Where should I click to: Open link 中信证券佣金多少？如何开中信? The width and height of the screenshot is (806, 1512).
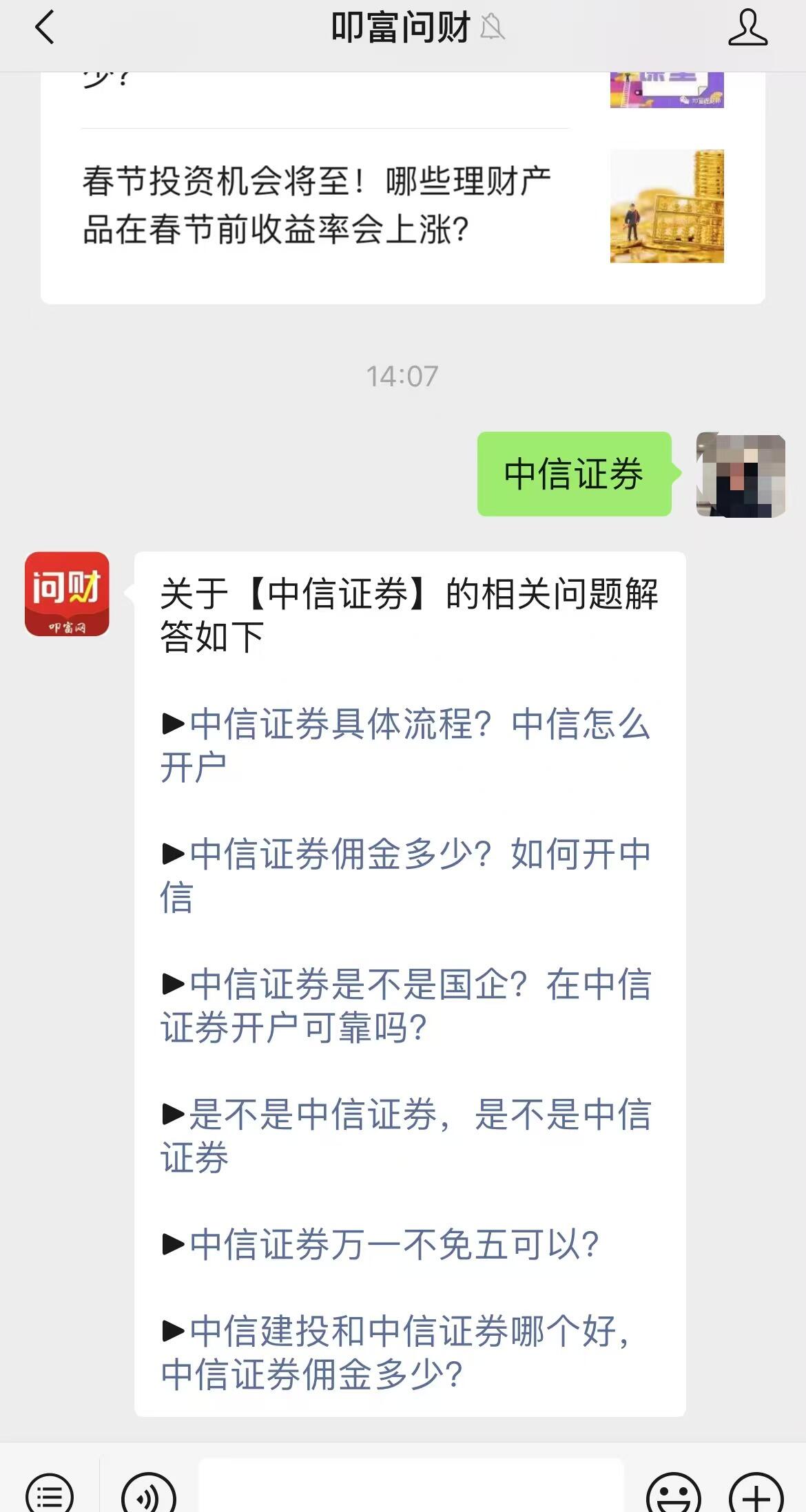[x=406, y=874]
